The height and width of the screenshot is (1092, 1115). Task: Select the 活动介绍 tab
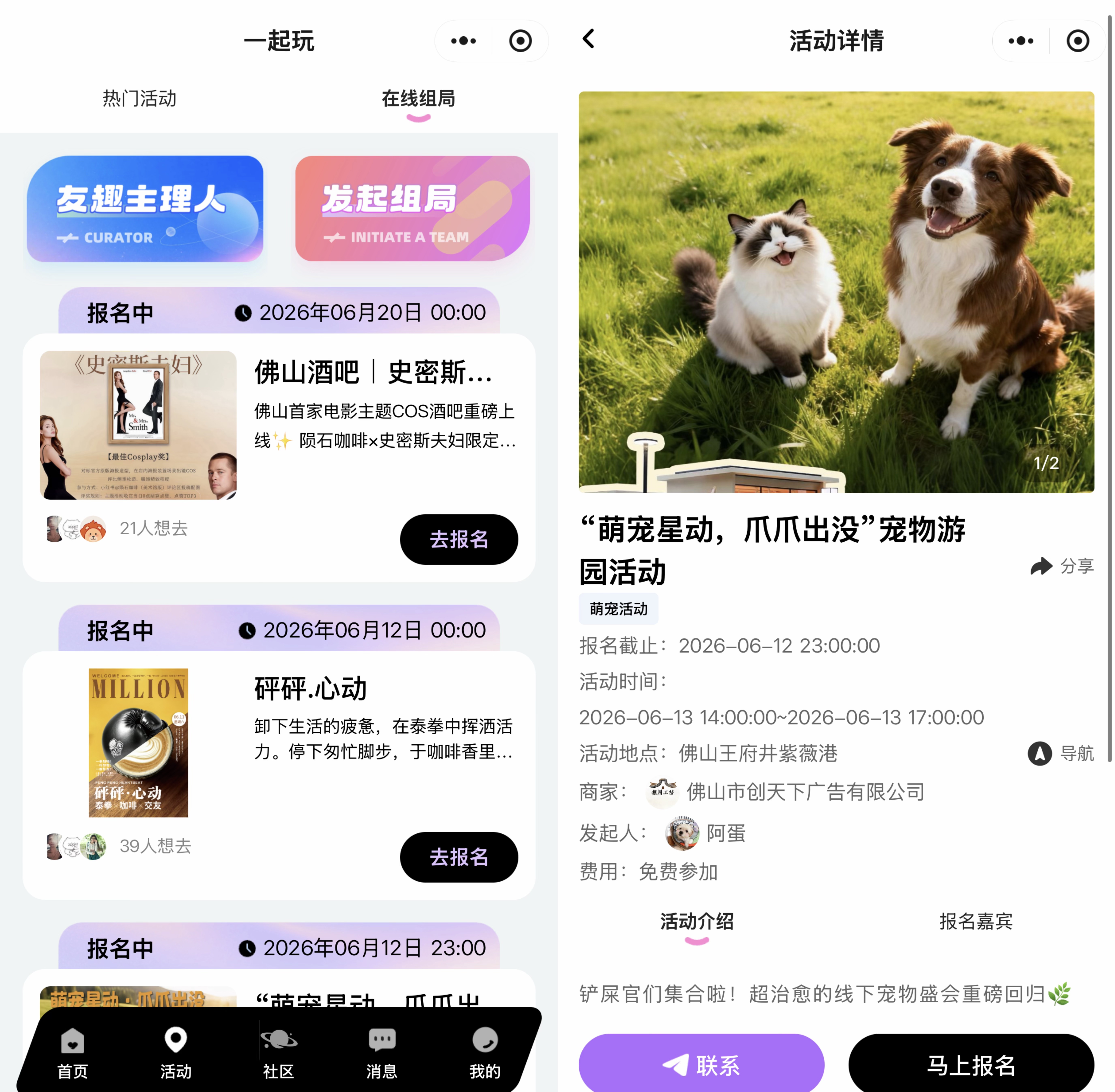(x=697, y=921)
